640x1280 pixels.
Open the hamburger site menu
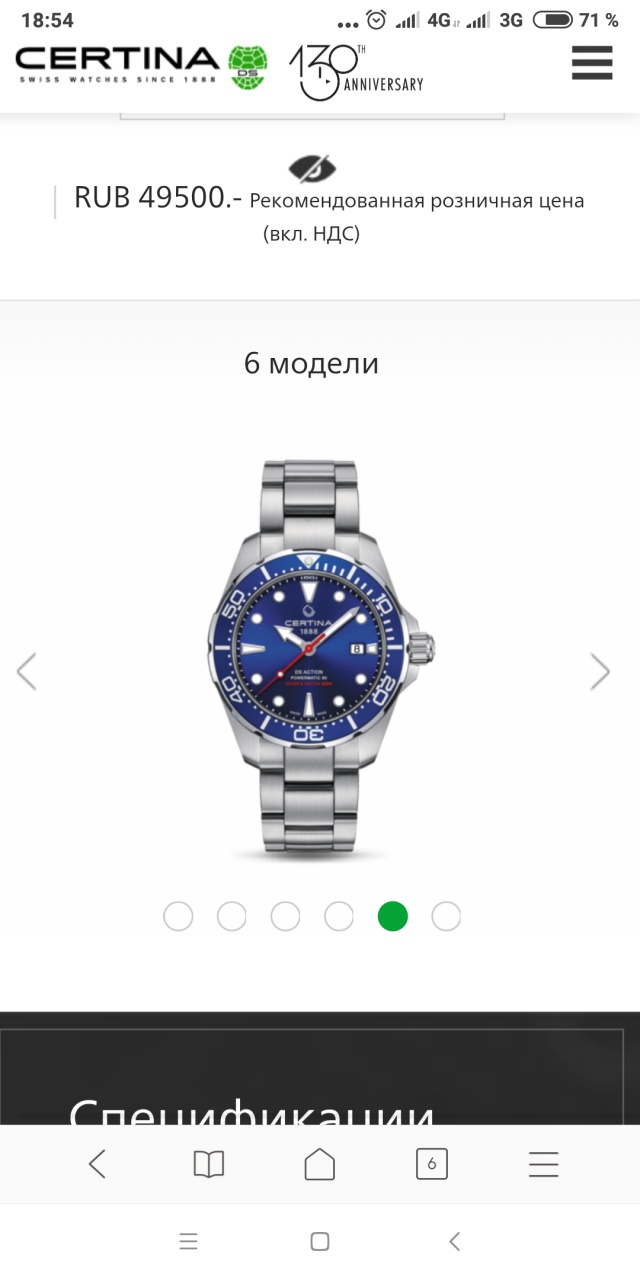click(591, 63)
